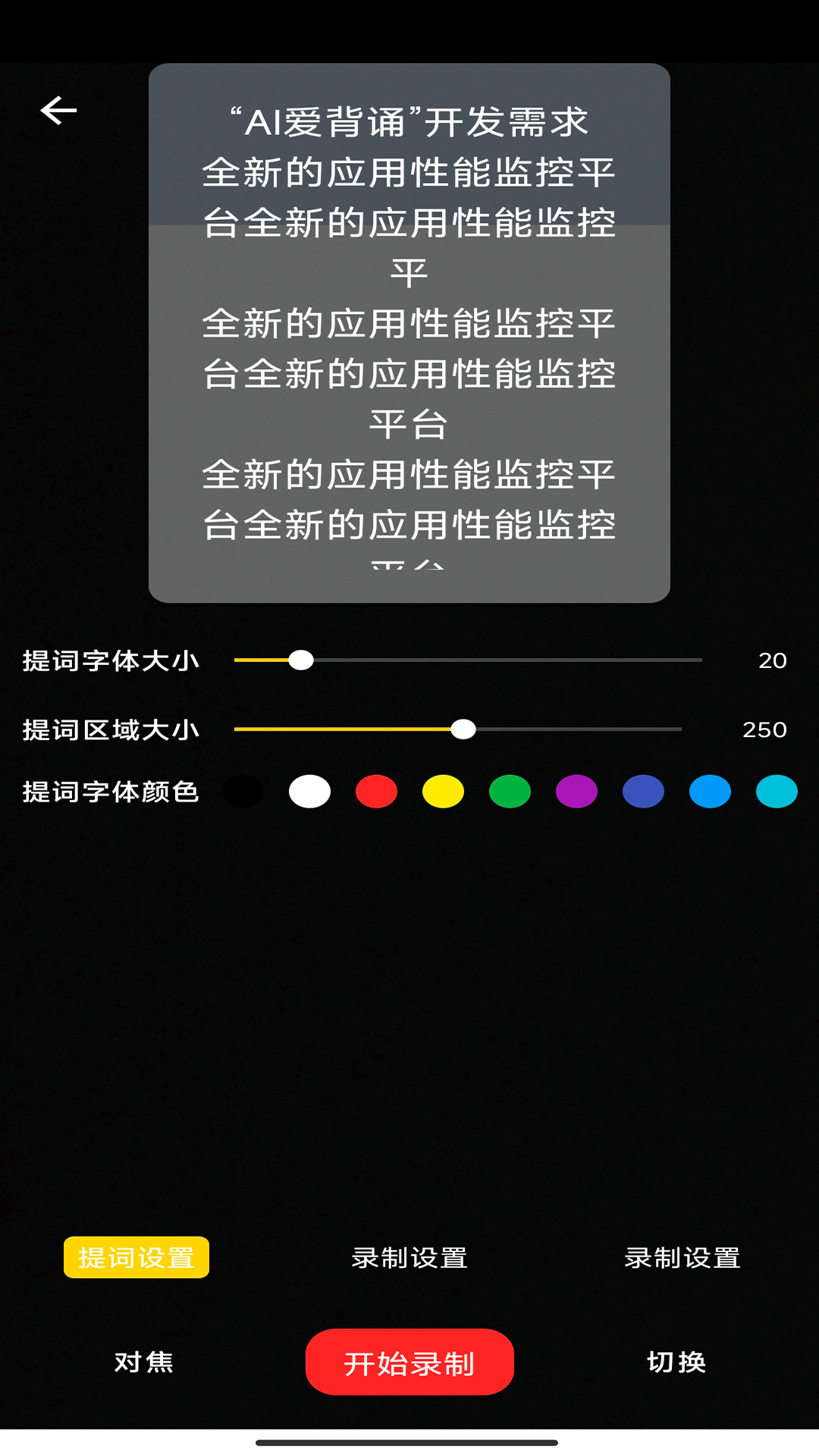The image size is (819, 1456).
Task: Select yellow teleprompter font color
Action: [x=443, y=792]
